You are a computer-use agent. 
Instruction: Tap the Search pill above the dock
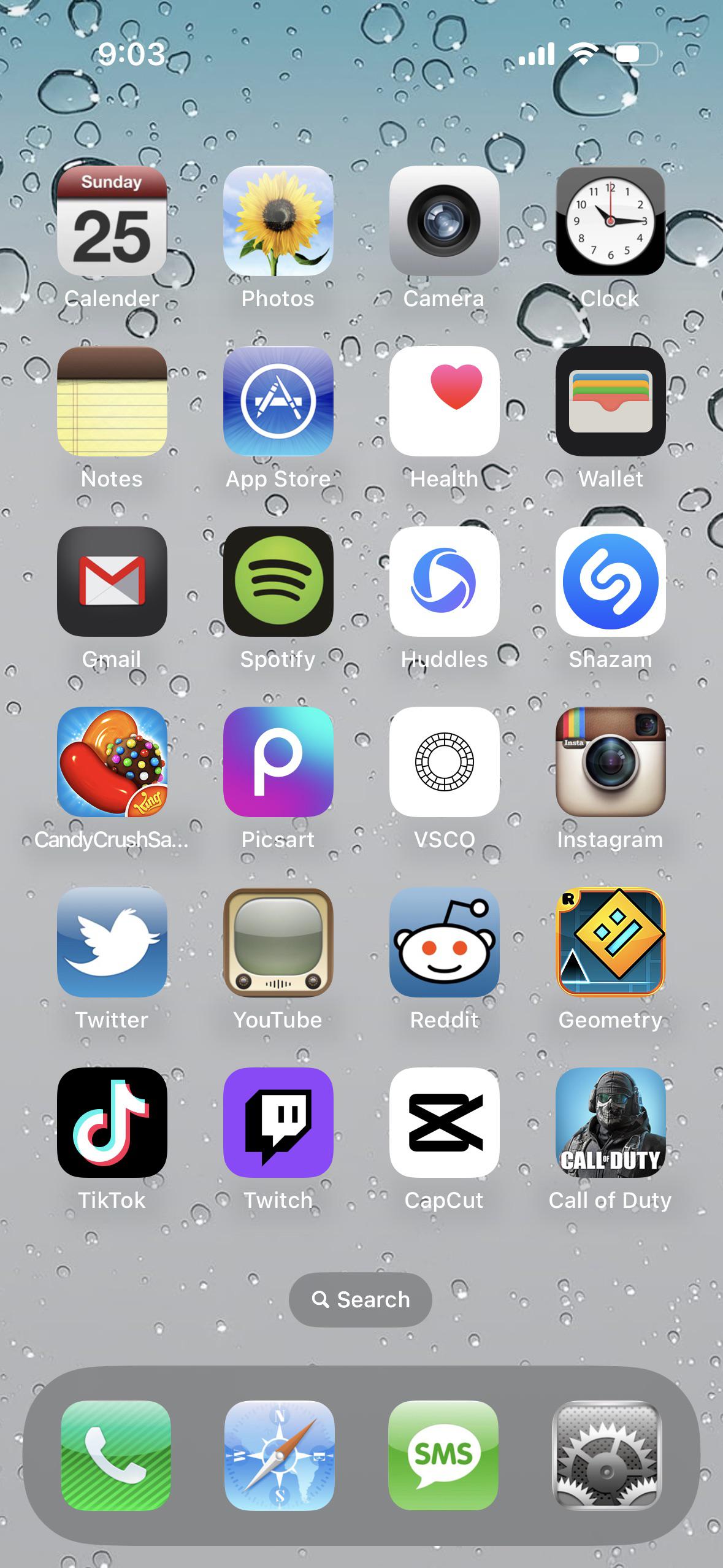[x=361, y=1300]
